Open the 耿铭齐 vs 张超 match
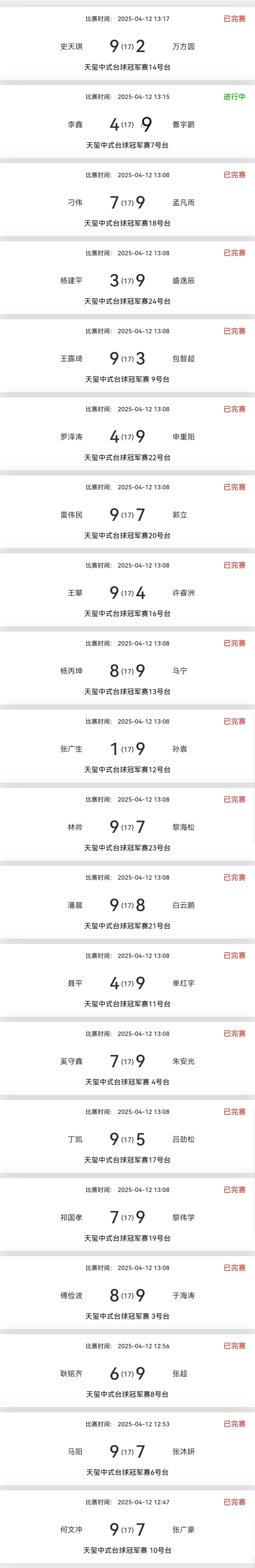 (x=127, y=1373)
